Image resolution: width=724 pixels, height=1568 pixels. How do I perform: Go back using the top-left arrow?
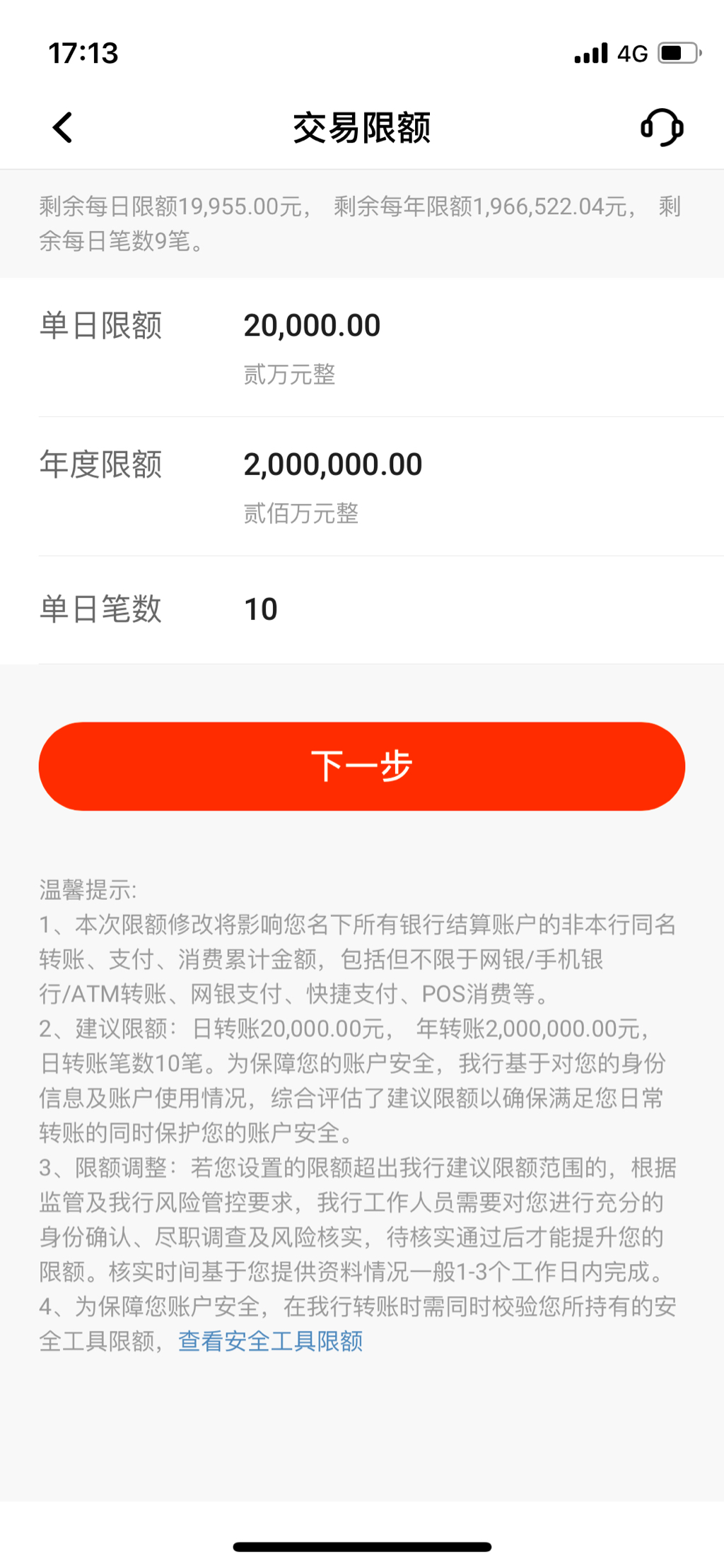point(62,128)
